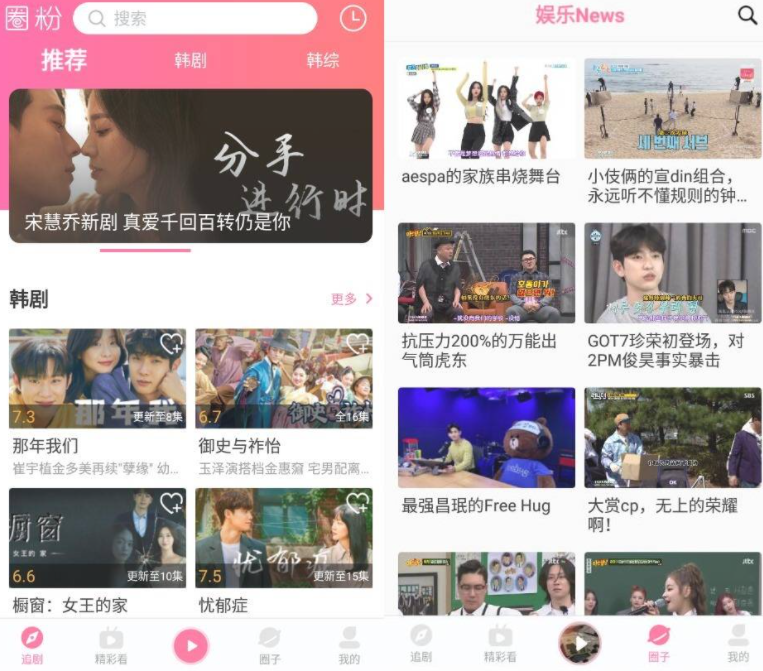Tap 更多 next to the 韩剧 heading
Screen dimensions: 763x671
pos(352,299)
